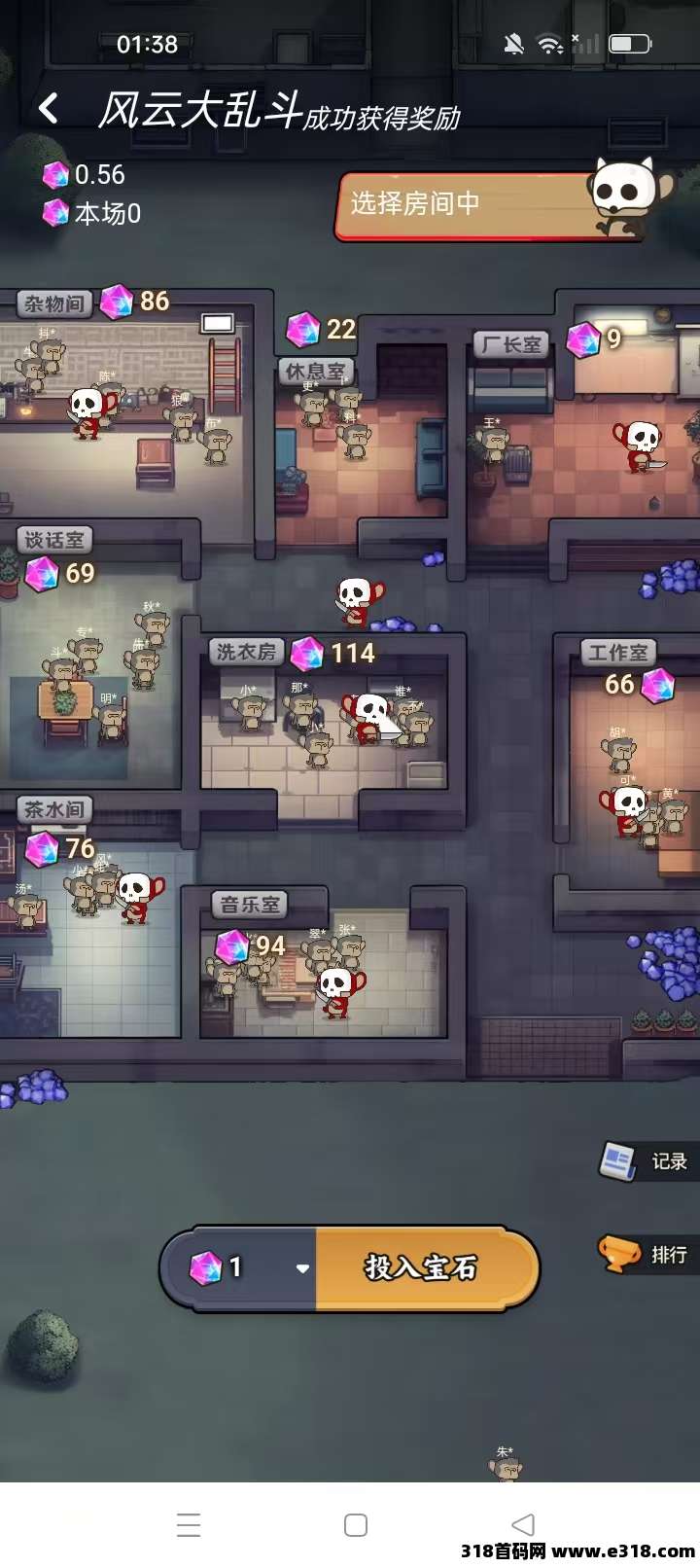Pick the 谈话室 room
This screenshot has height=1568, width=700.
[x=55, y=539]
